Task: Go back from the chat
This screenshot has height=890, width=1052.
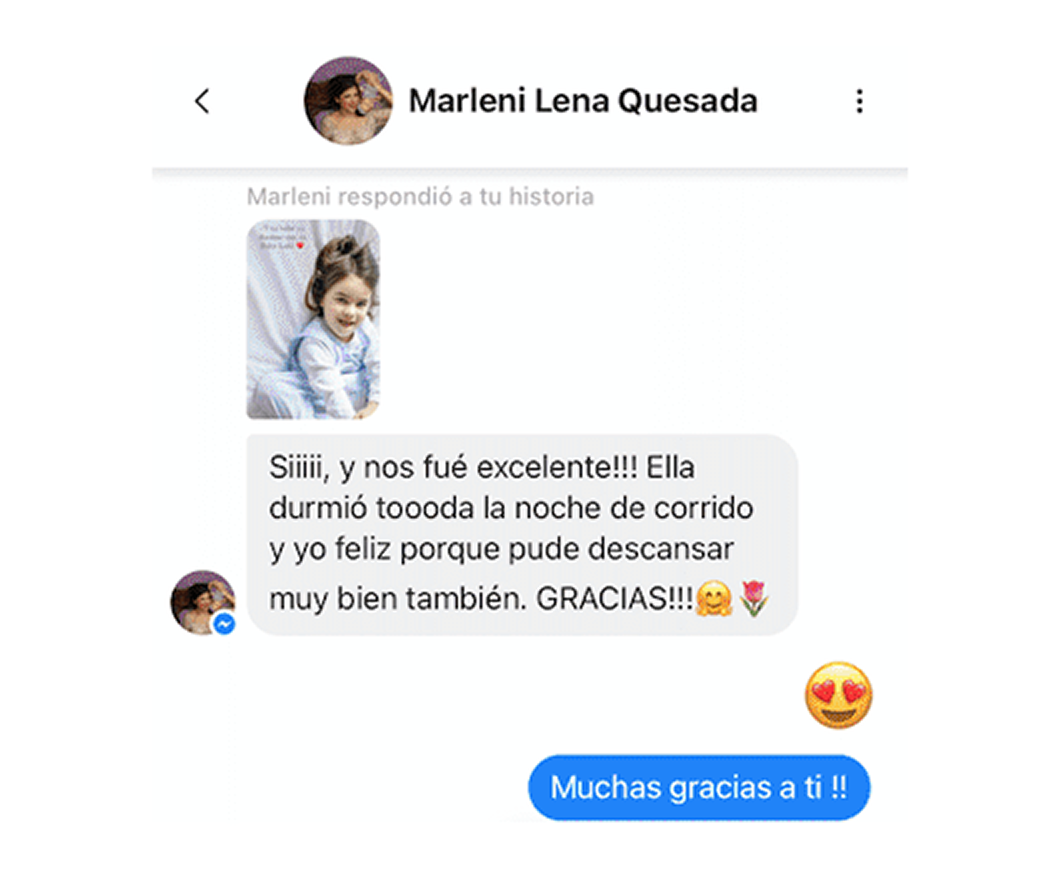Action: pos(202,101)
